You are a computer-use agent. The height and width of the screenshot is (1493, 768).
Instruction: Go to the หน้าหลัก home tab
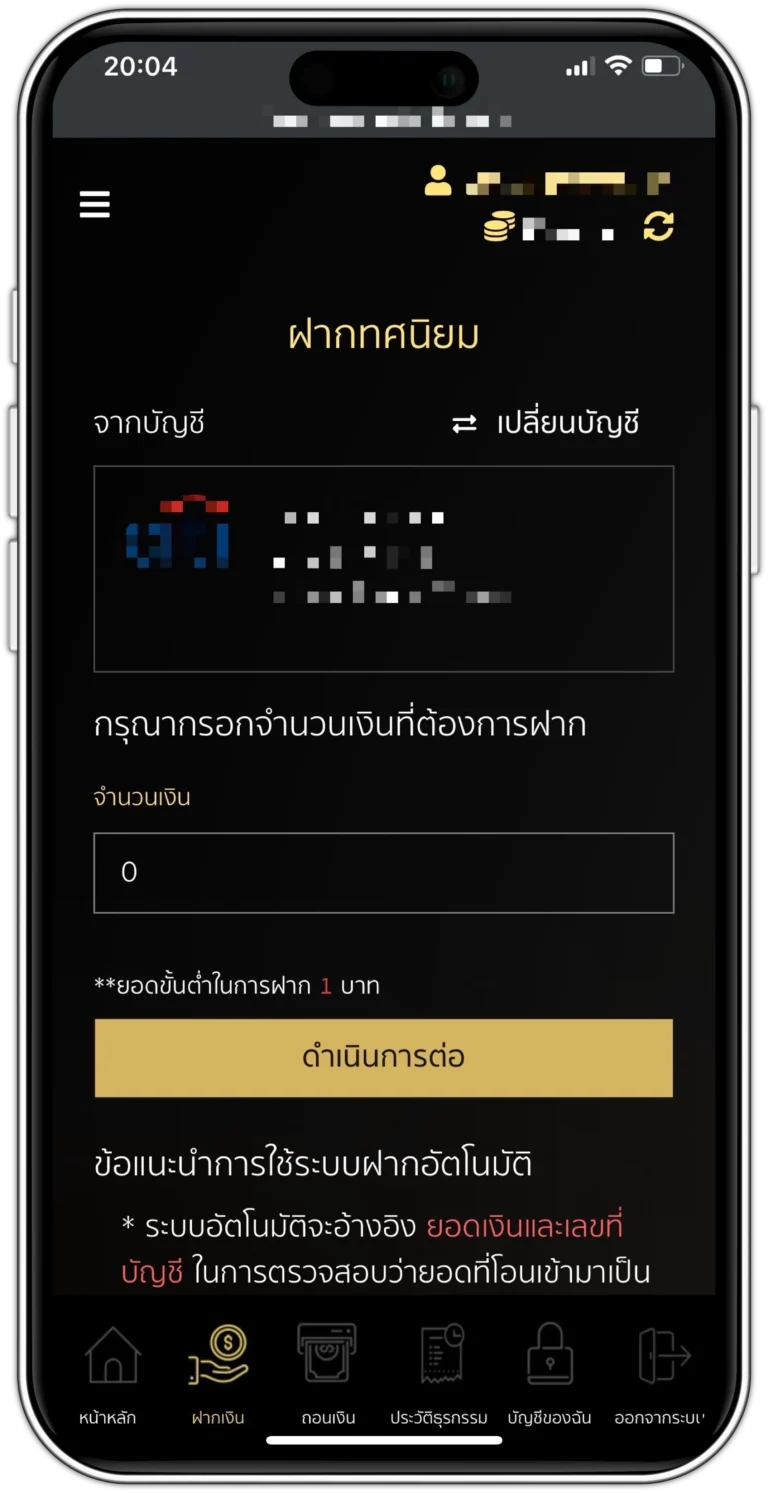pos(110,1372)
